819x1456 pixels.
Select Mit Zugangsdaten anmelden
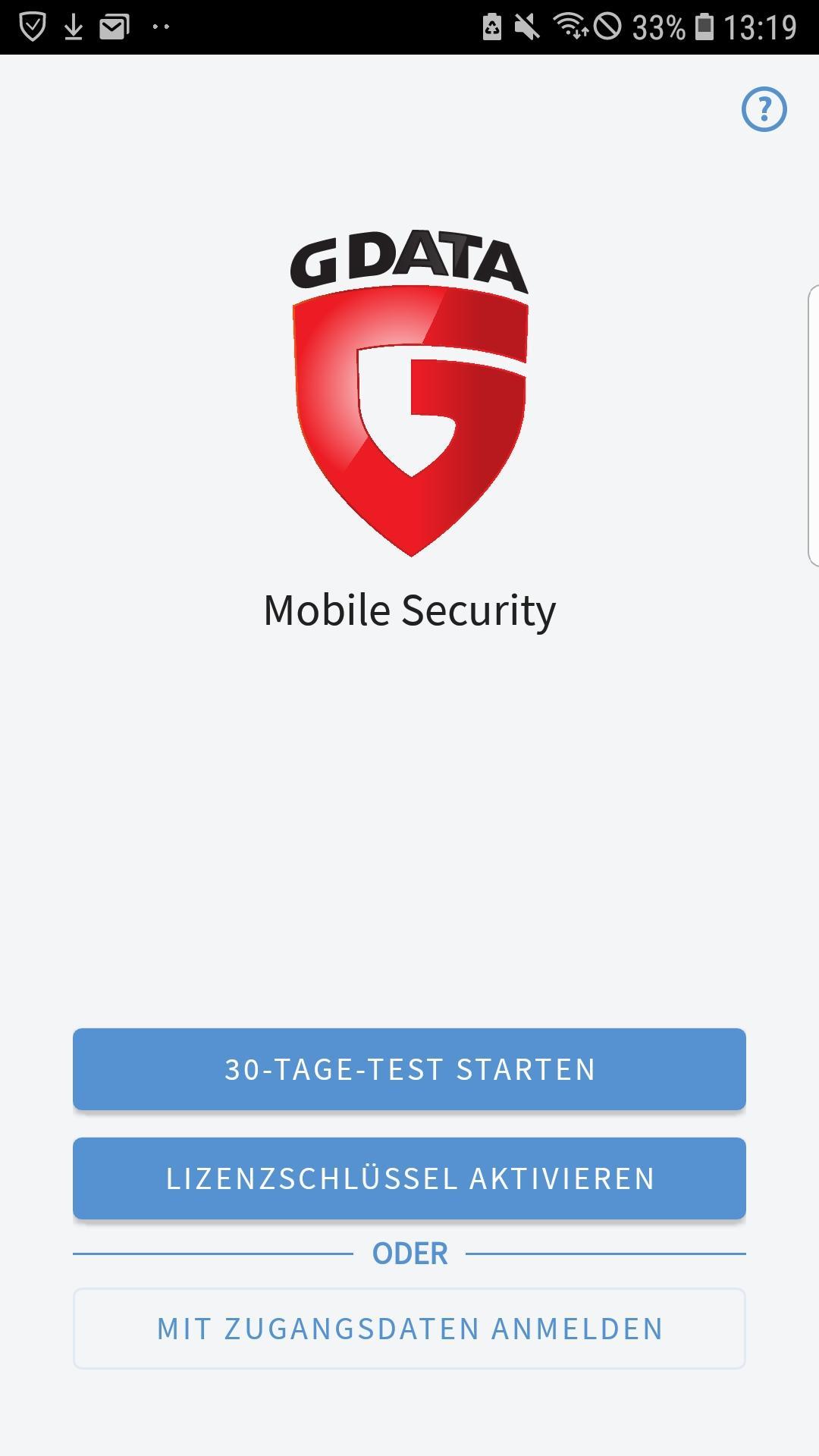point(409,1329)
